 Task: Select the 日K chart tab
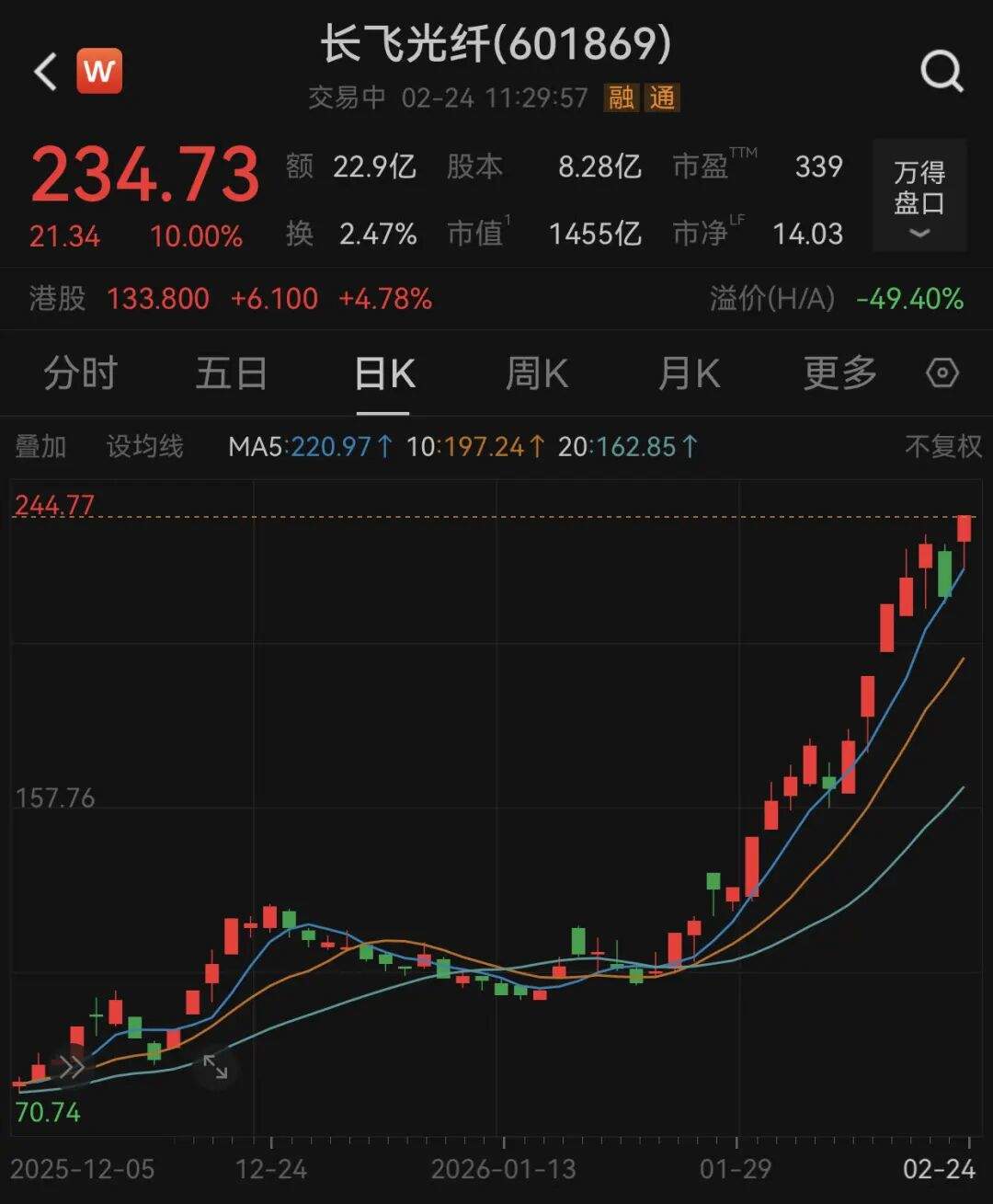coord(384,373)
